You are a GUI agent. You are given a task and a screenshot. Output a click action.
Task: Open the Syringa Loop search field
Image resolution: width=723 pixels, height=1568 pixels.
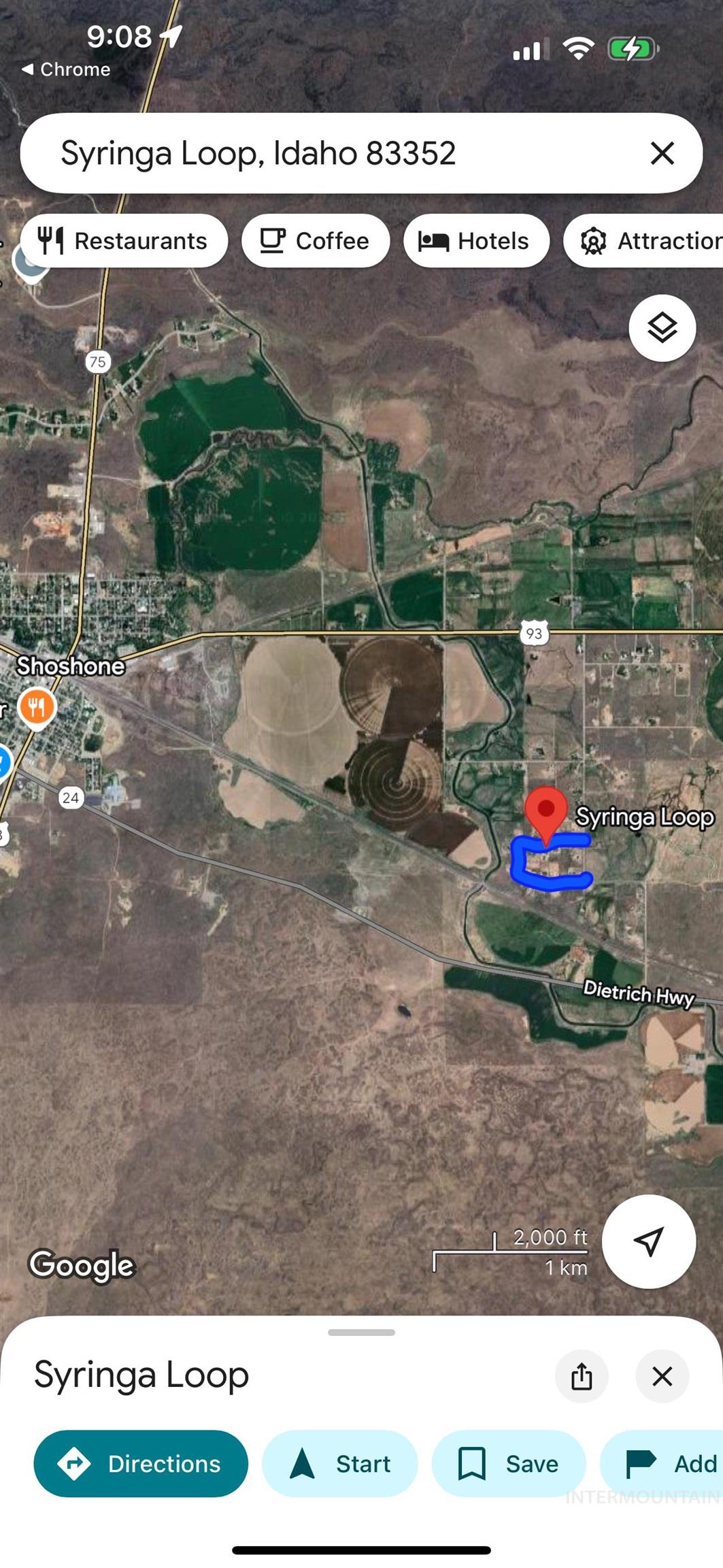pos(326,153)
